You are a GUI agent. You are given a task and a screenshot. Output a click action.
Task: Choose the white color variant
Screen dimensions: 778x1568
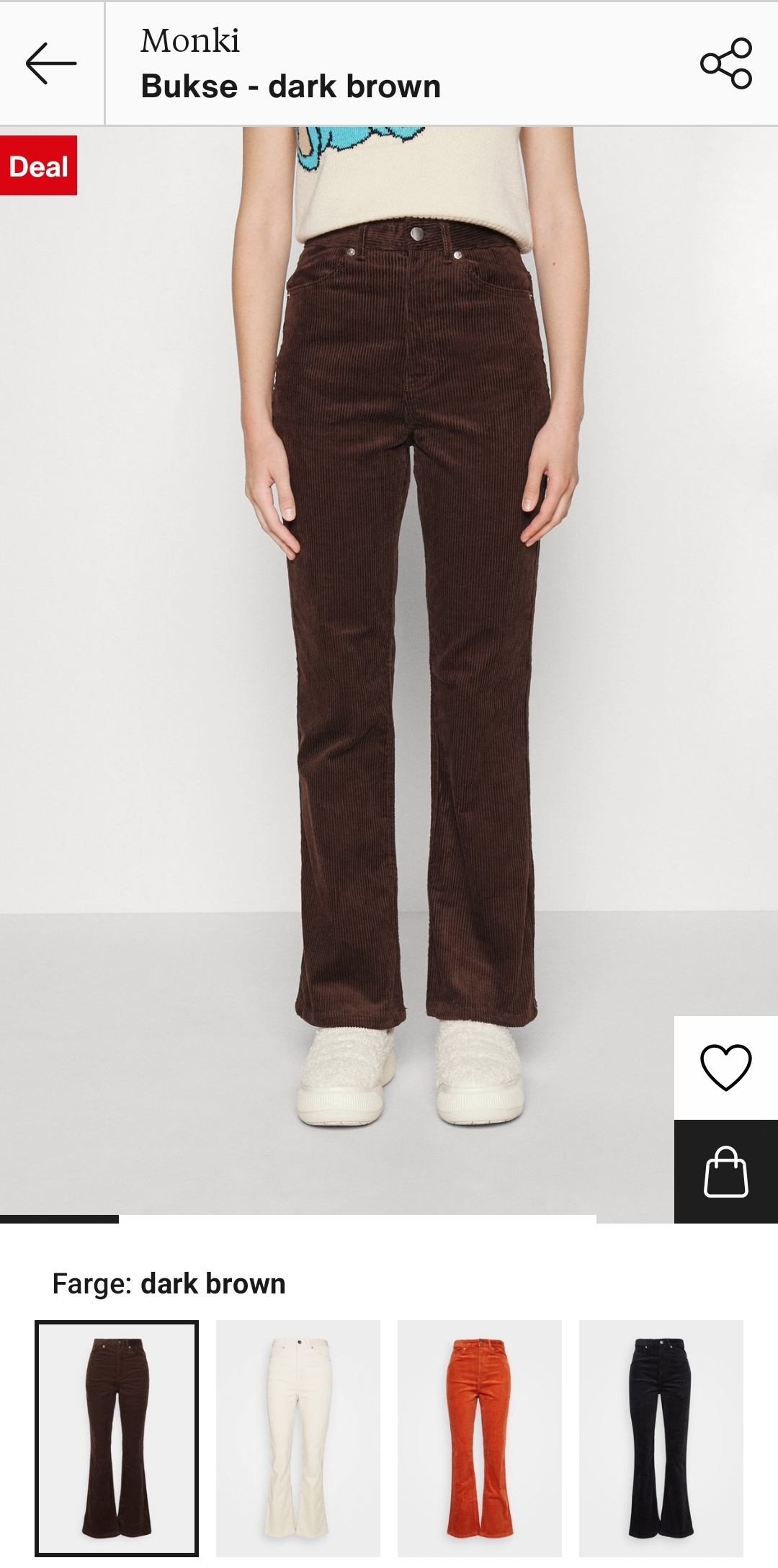298,1438
